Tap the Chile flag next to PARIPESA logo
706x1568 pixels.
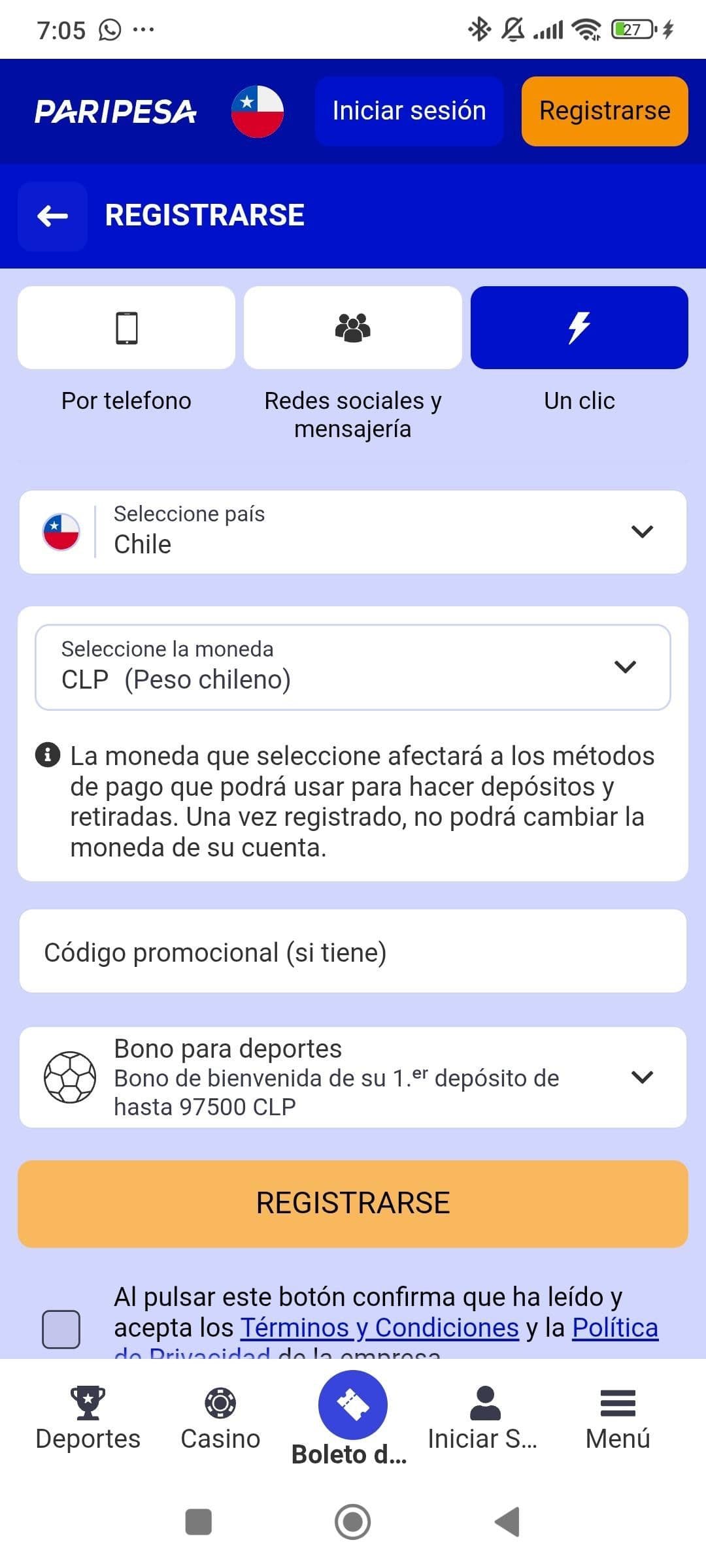pos(257,110)
